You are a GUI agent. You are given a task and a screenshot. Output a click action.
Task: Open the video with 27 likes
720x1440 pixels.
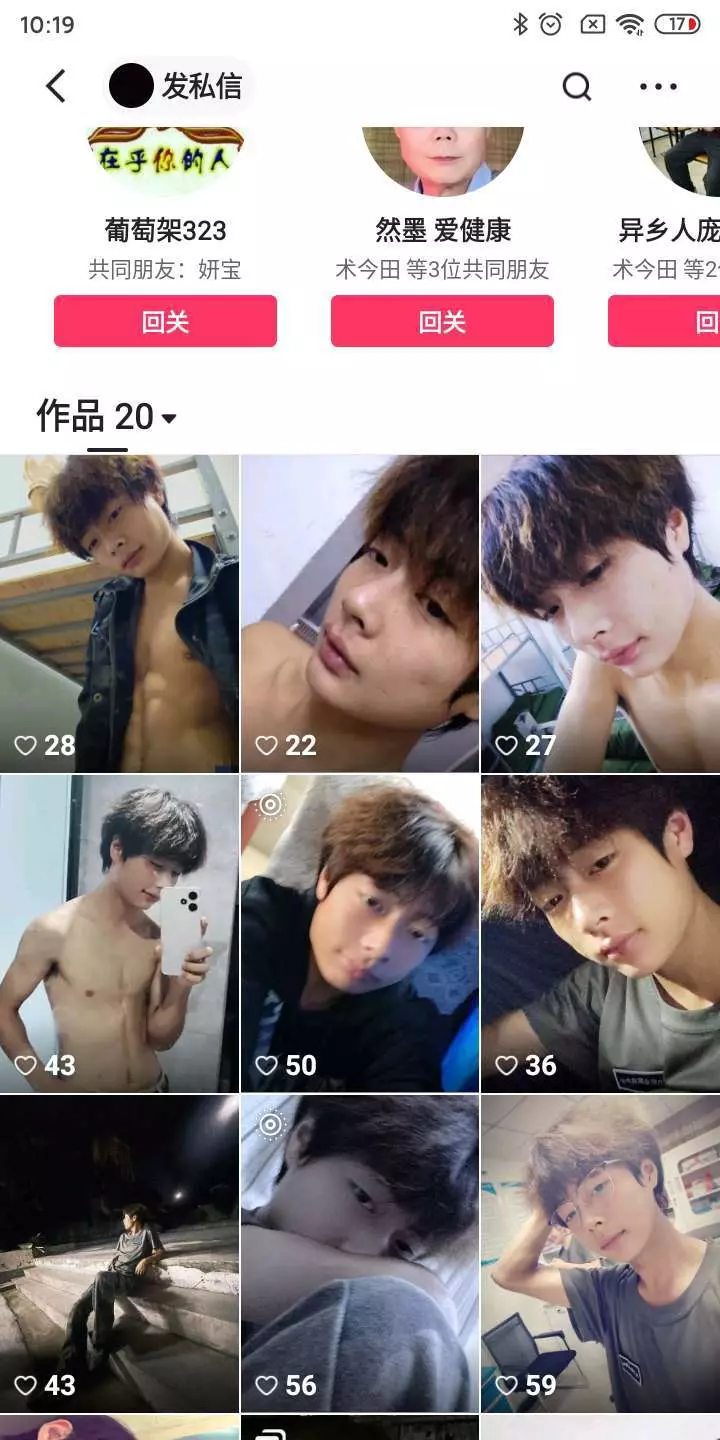coord(600,613)
